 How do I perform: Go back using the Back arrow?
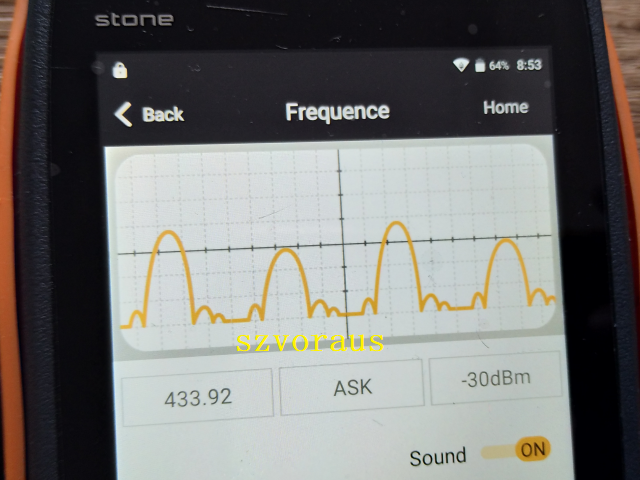147,114
